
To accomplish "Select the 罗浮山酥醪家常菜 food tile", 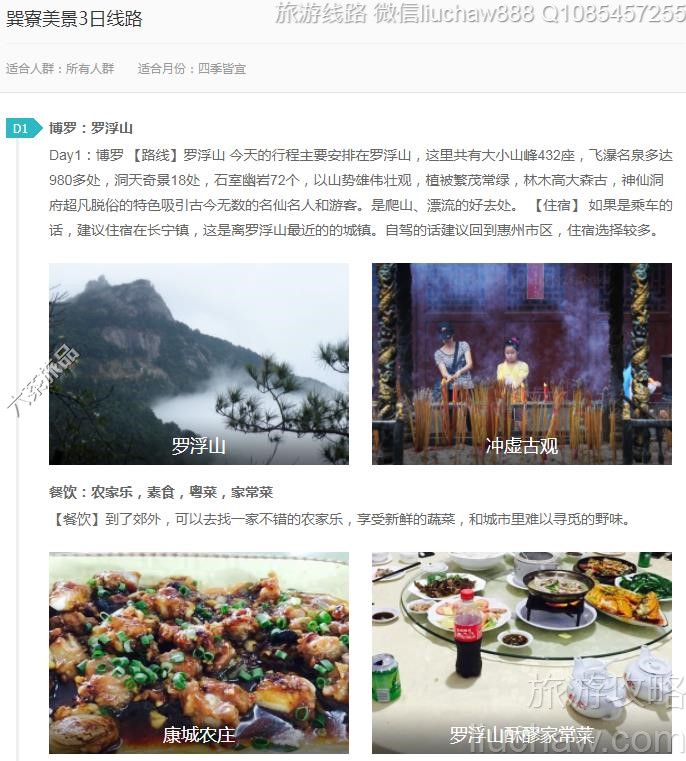I will click(x=521, y=653).
